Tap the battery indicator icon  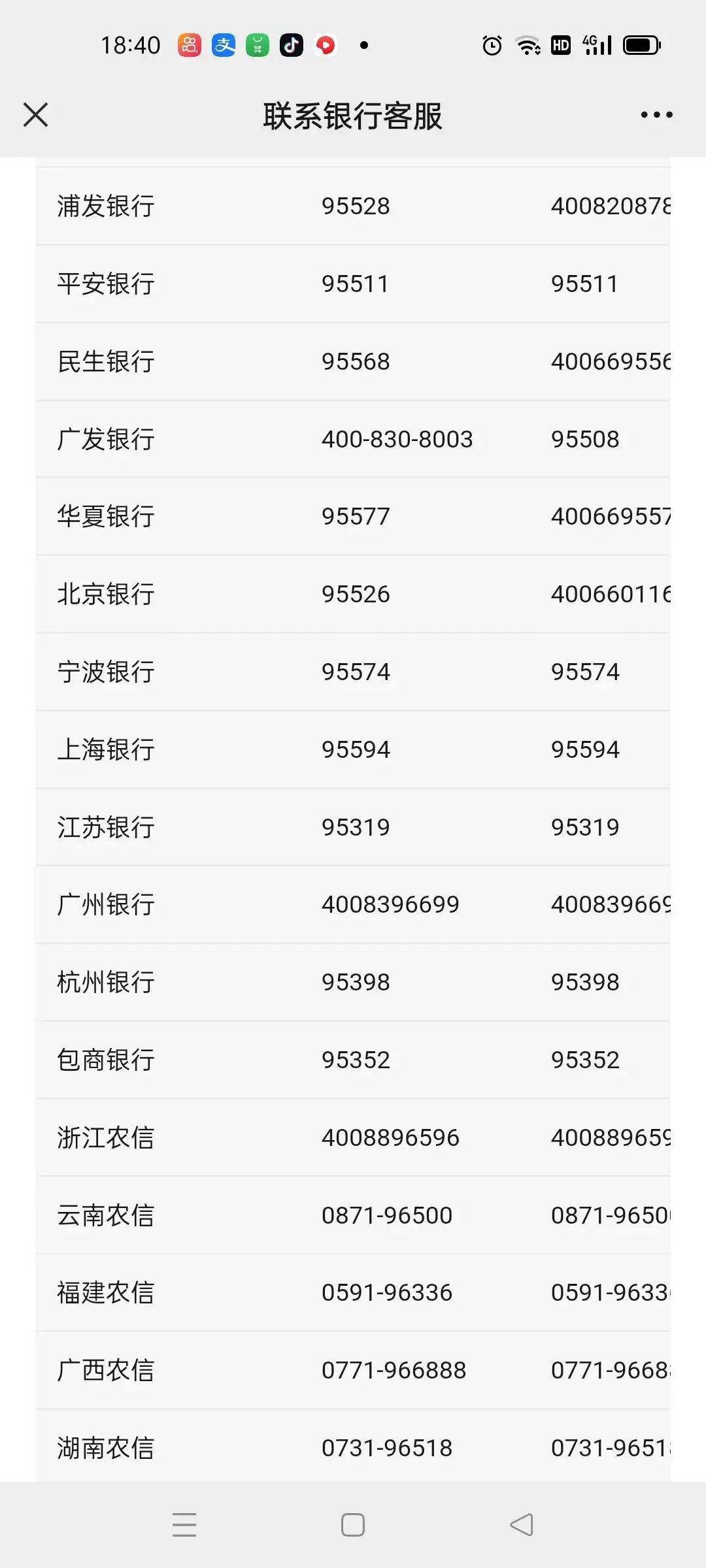pos(642,44)
